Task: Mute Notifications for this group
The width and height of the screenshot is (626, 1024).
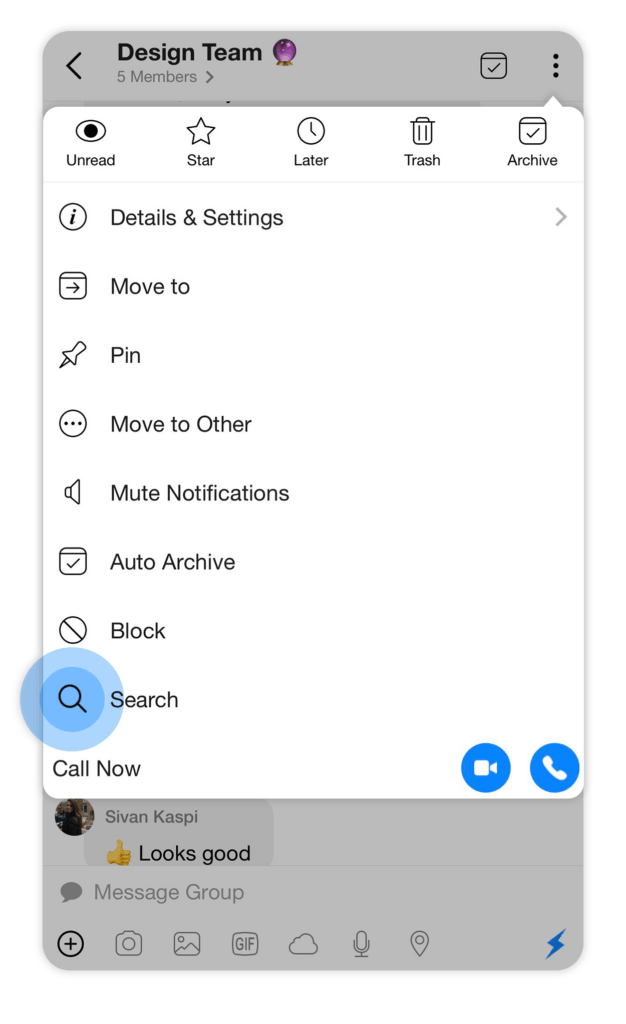Action: pos(199,493)
